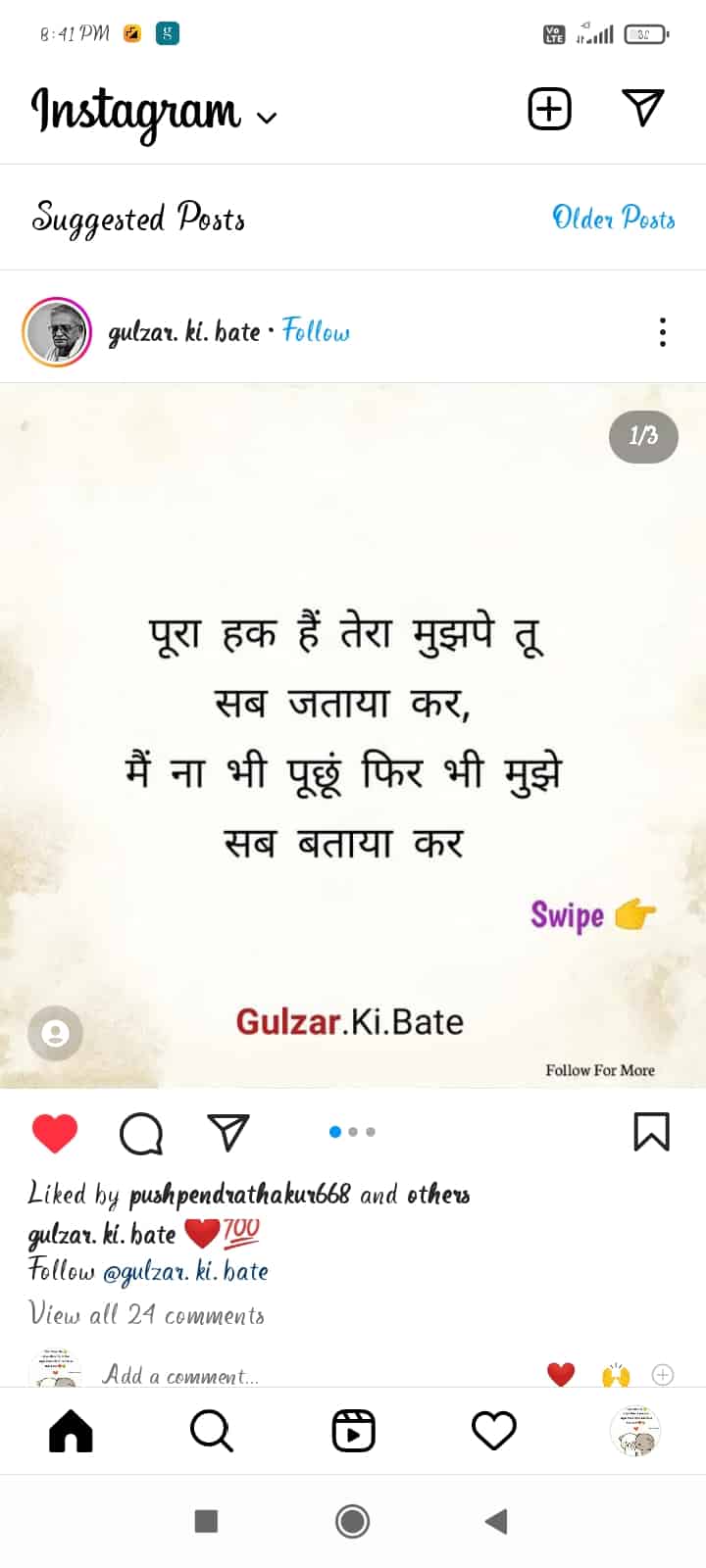
Task: Open gulzar.ki.bate profile picture story
Action: point(57,332)
